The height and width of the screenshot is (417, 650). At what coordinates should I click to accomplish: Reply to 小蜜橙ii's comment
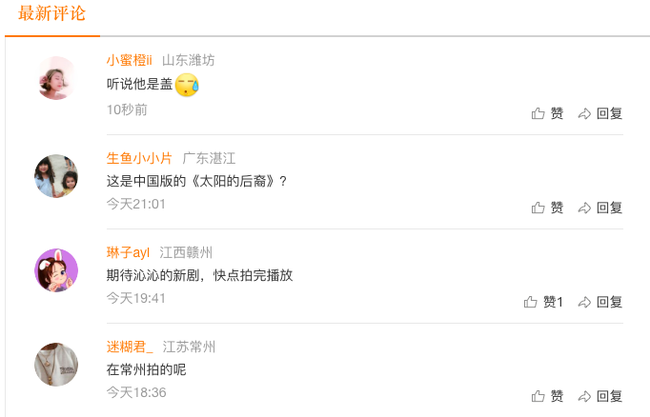point(600,114)
